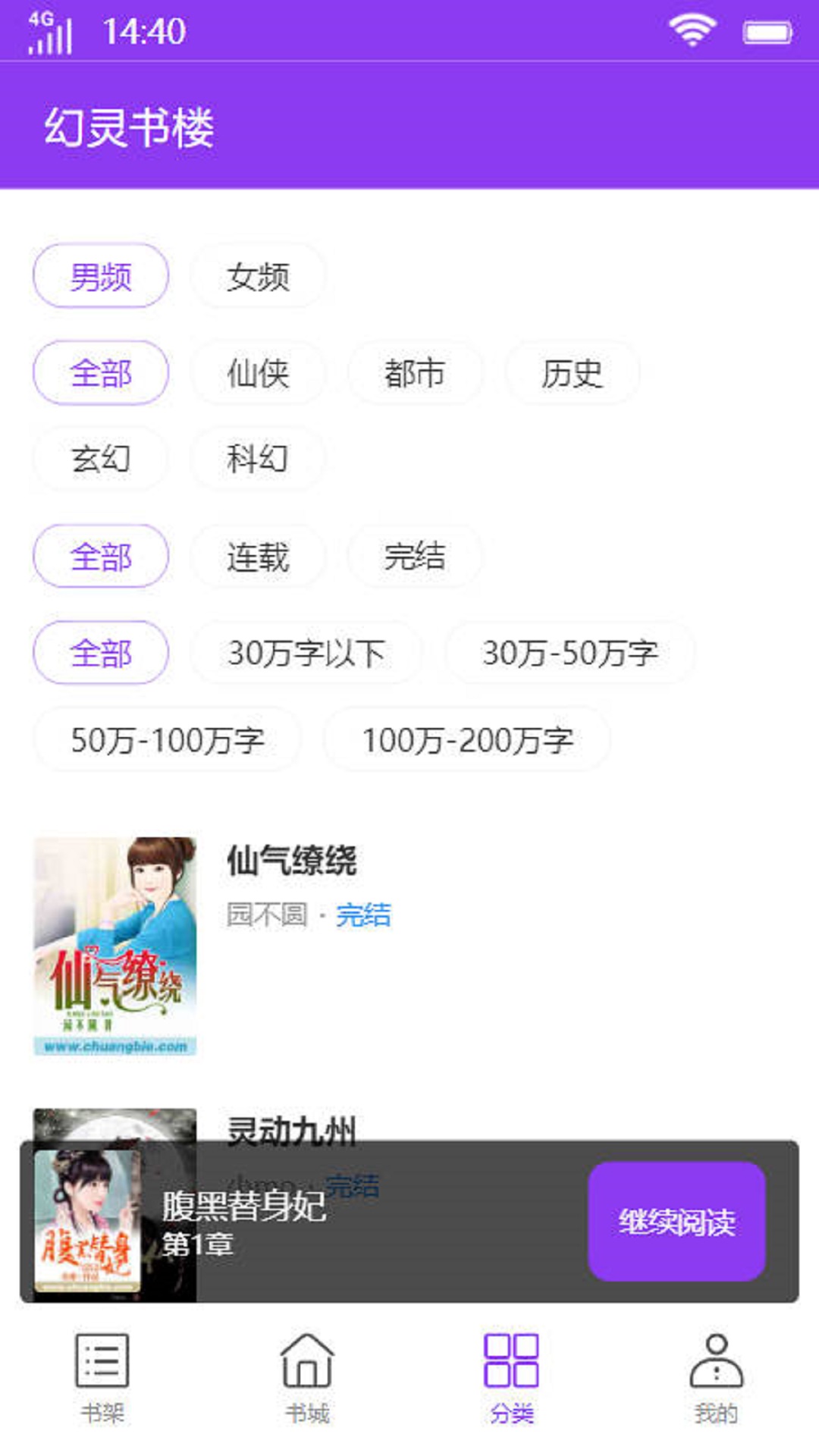The width and height of the screenshot is (819, 1456).
Task: Choose the 玄幻 genre chip
Action: 101,458
